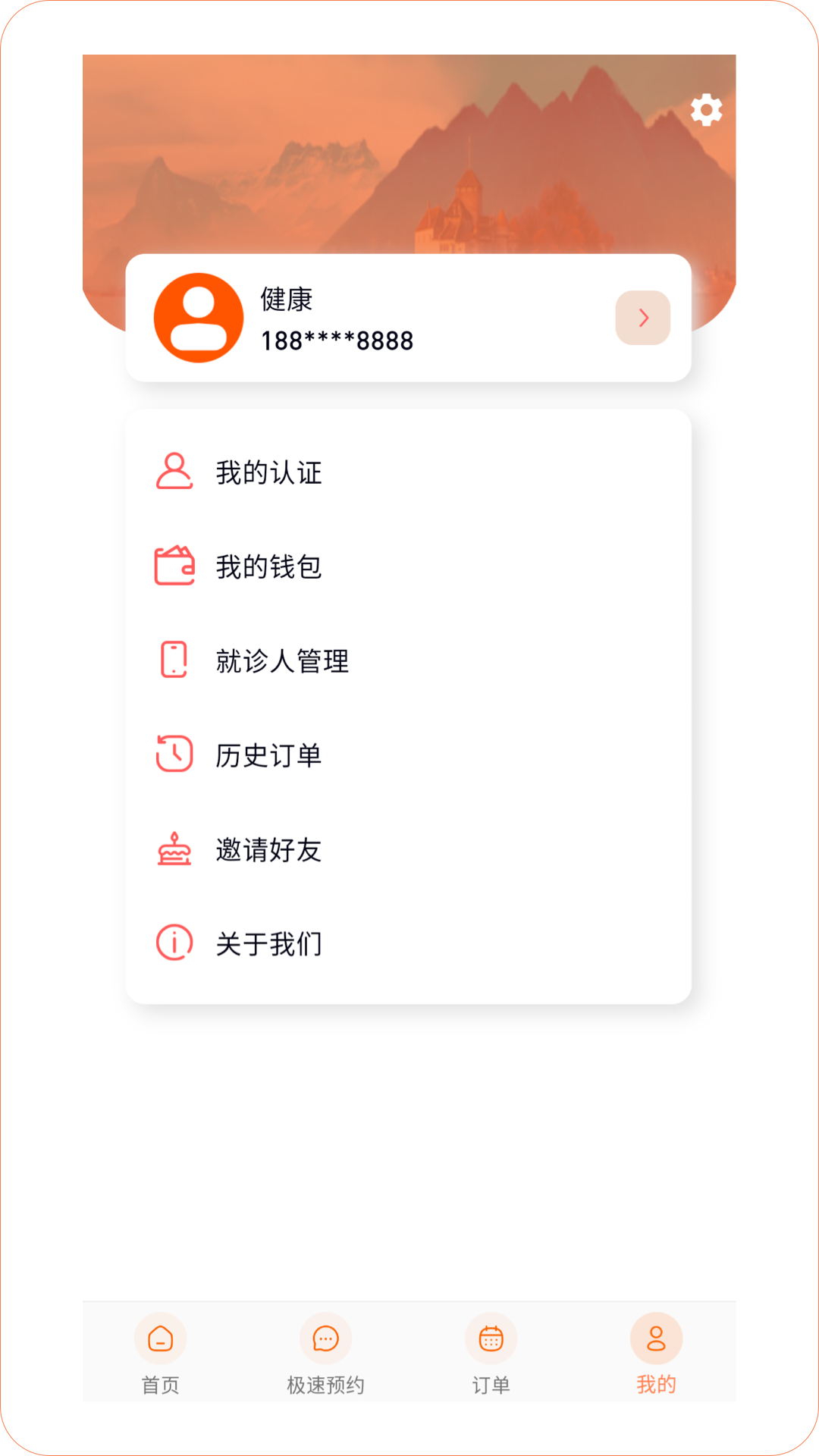
Task: Switch to the 订单 tab
Action: coord(491,1354)
